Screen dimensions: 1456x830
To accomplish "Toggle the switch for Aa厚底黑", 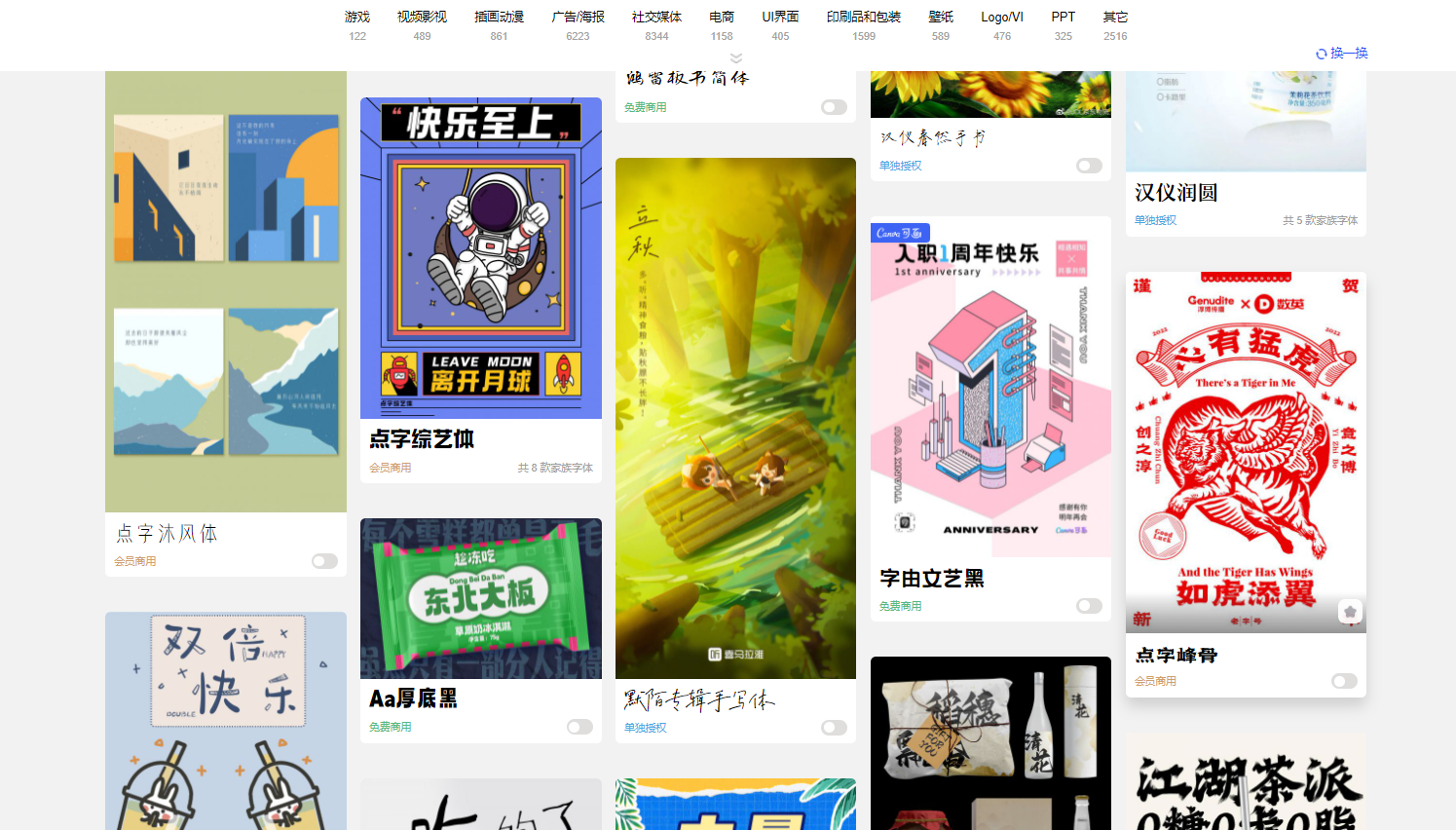I will pyautogui.click(x=579, y=727).
